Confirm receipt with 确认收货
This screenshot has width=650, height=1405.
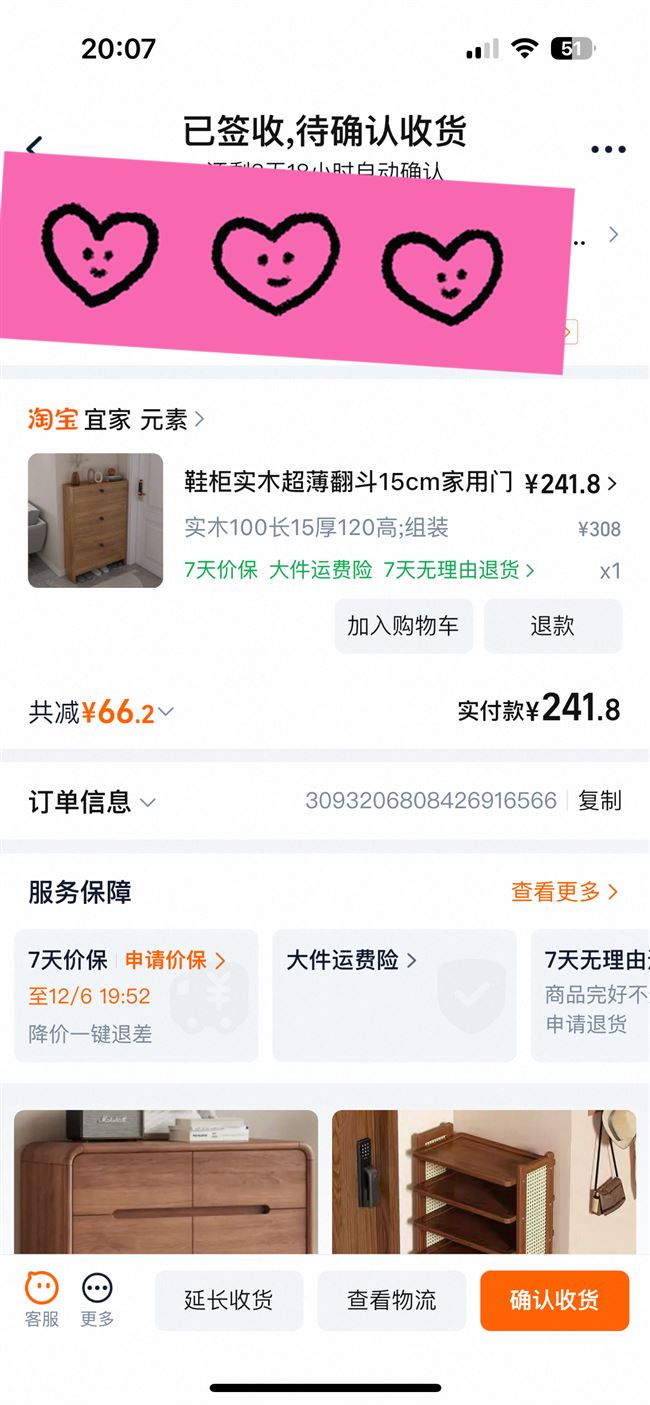point(554,1300)
